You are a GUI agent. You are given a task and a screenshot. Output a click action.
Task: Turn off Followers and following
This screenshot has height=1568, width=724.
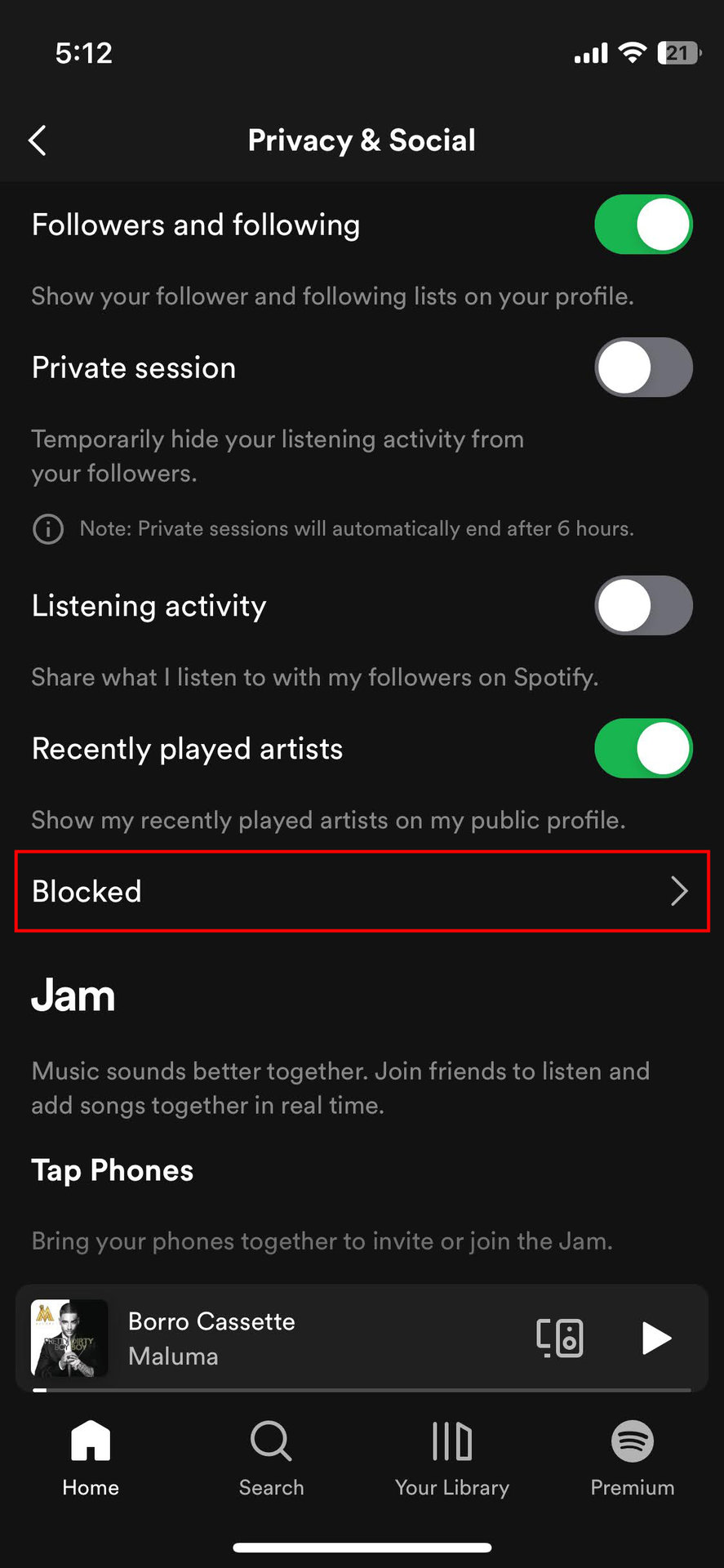[643, 225]
